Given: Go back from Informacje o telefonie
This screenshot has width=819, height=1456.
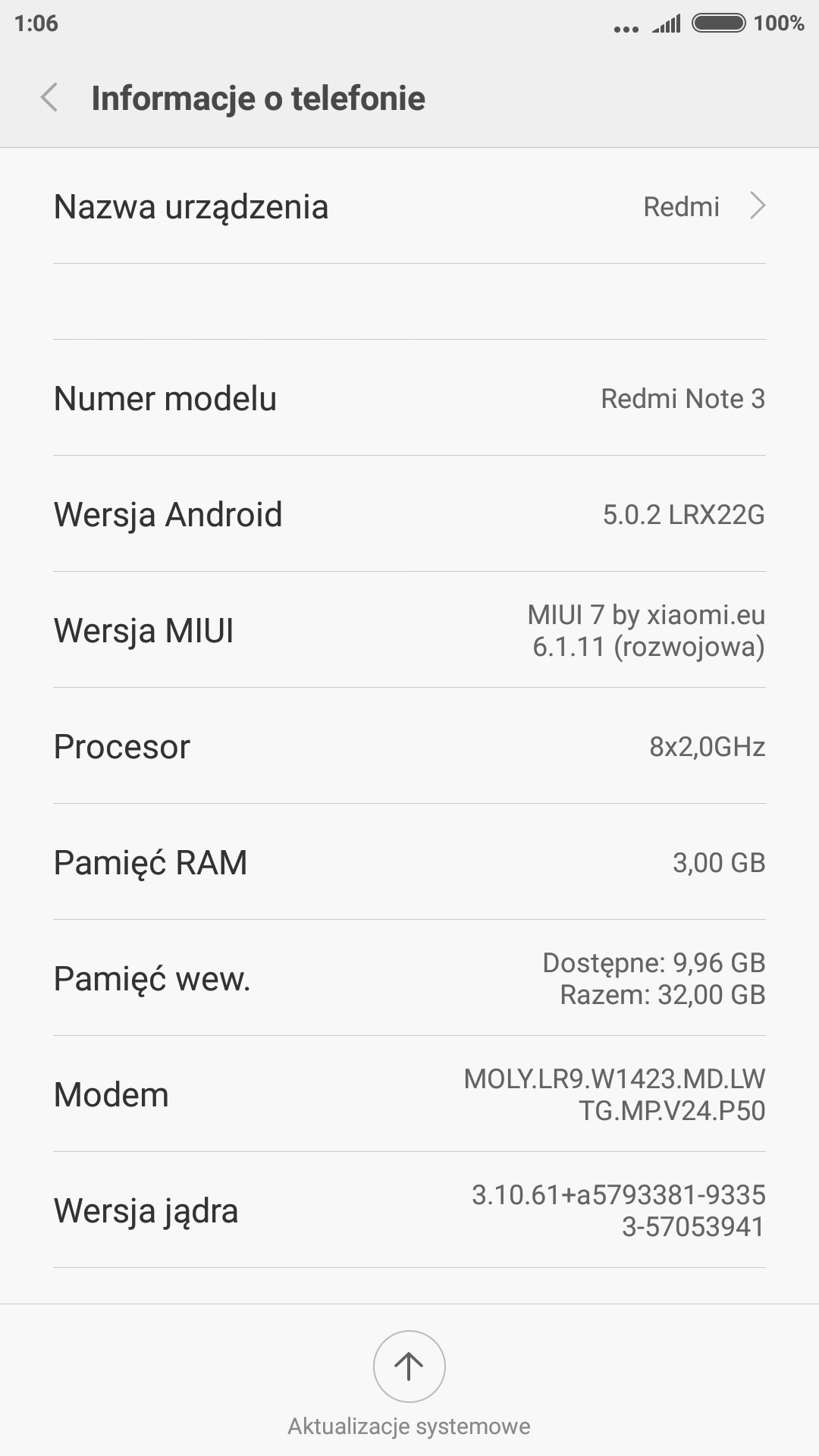Looking at the screenshot, I should [49, 98].
